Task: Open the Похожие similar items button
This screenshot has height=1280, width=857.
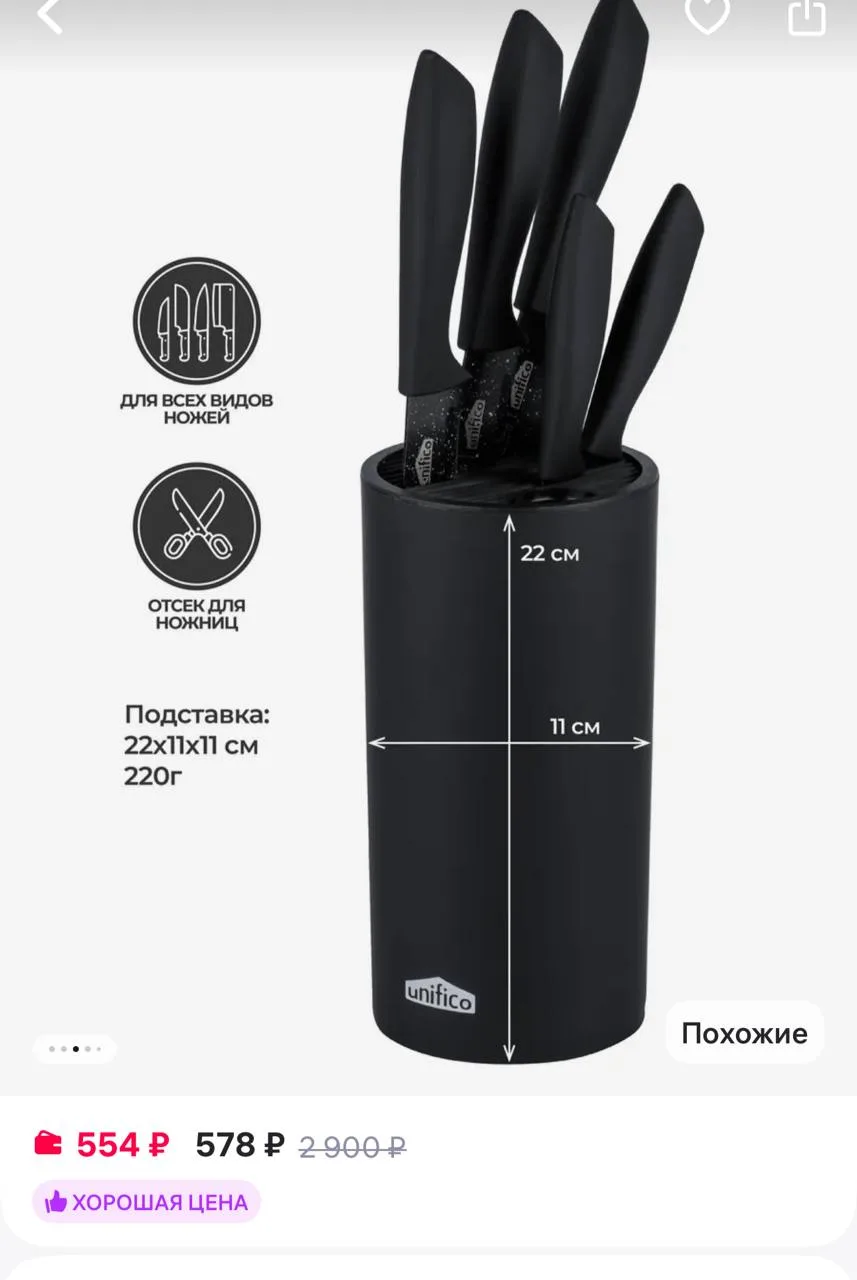Action: click(744, 1033)
